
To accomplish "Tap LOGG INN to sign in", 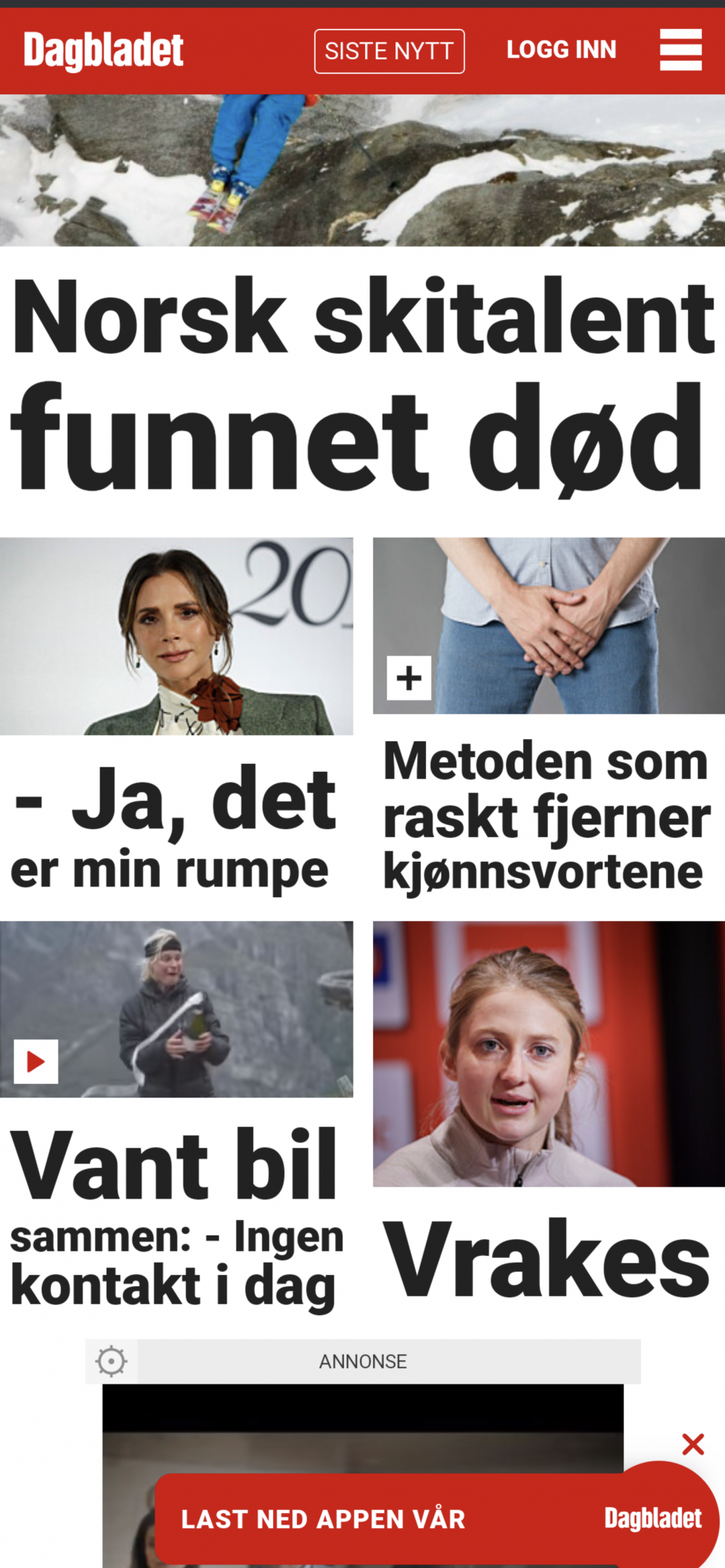I will tap(561, 50).
